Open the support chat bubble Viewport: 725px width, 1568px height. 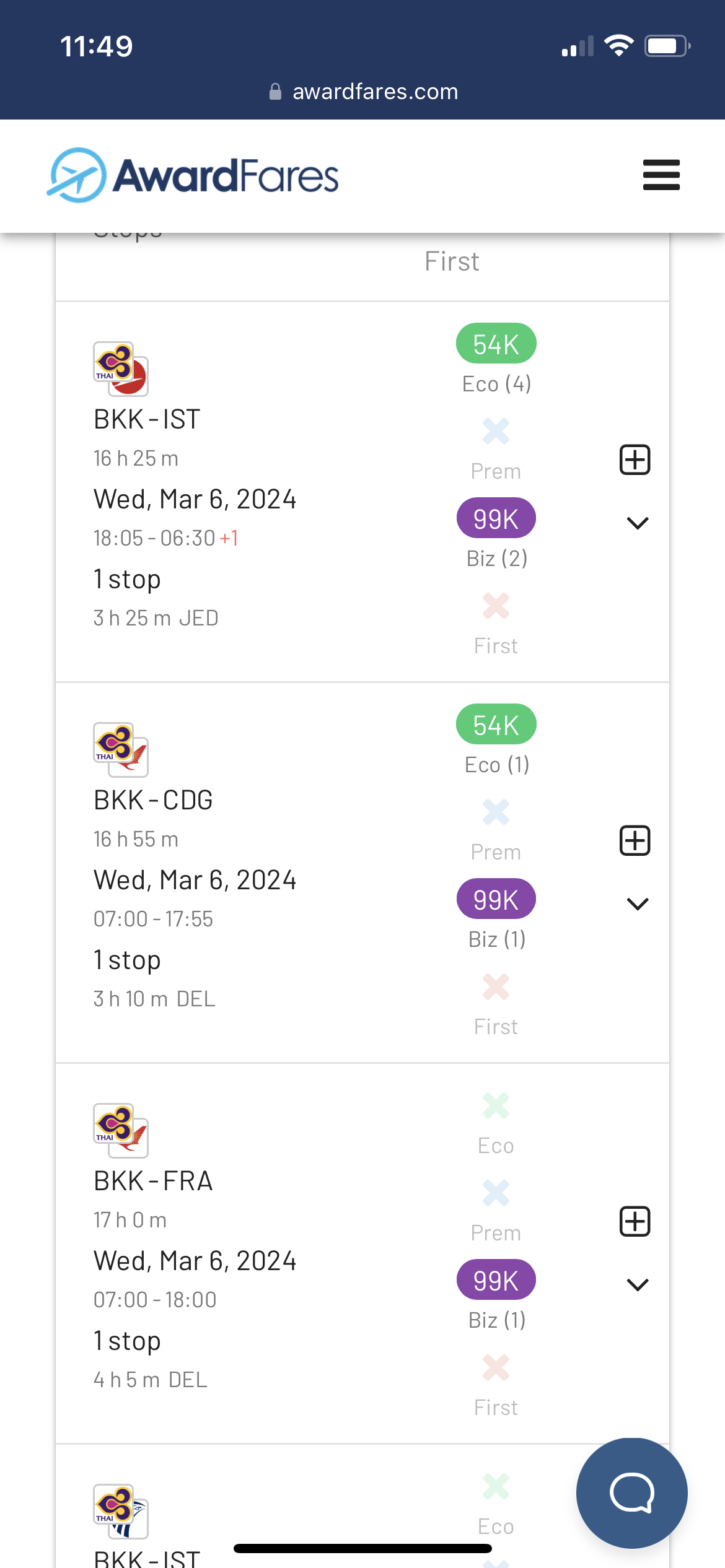(631, 1493)
